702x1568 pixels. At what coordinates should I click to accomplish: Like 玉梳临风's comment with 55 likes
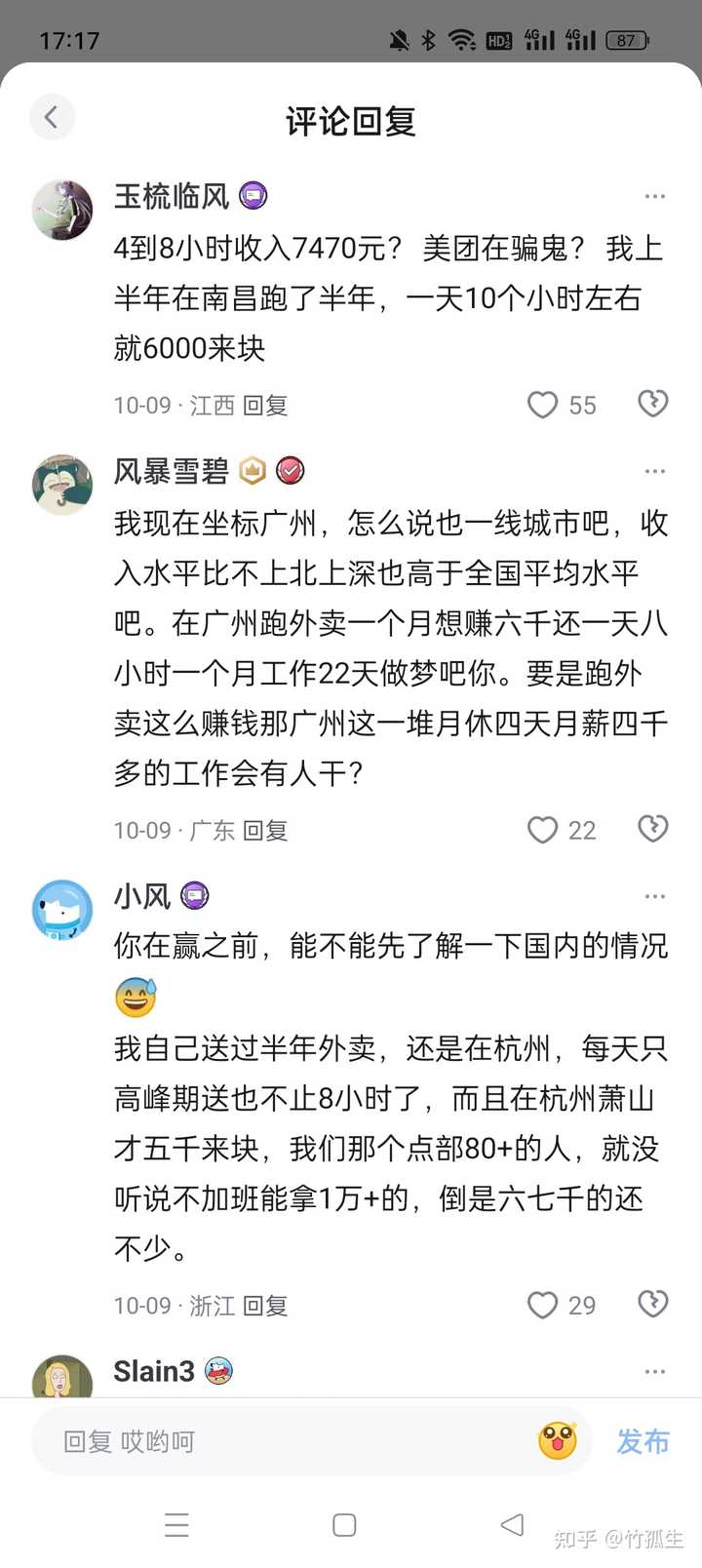542,405
